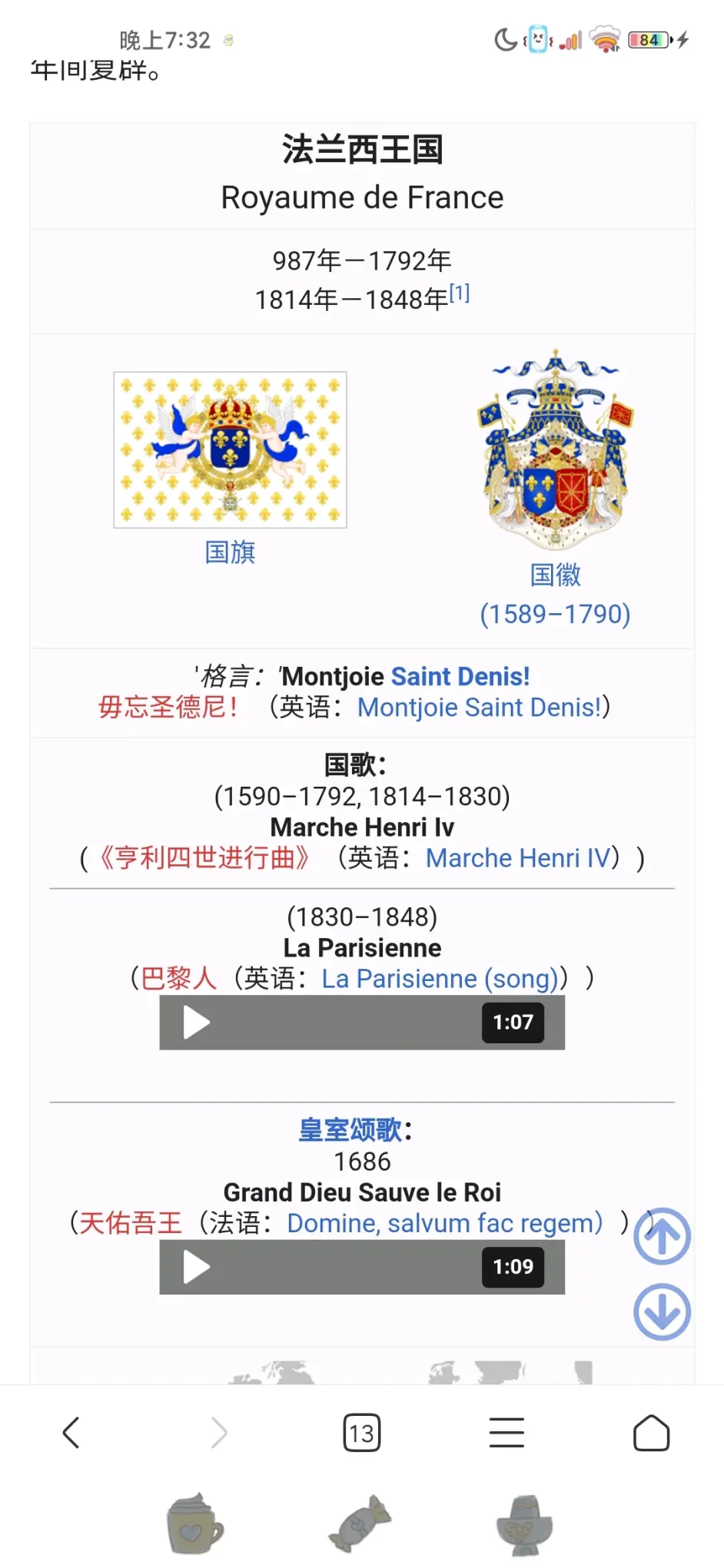Open the bold Saint Denis link
724x1568 pixels.
coord(460,676)
